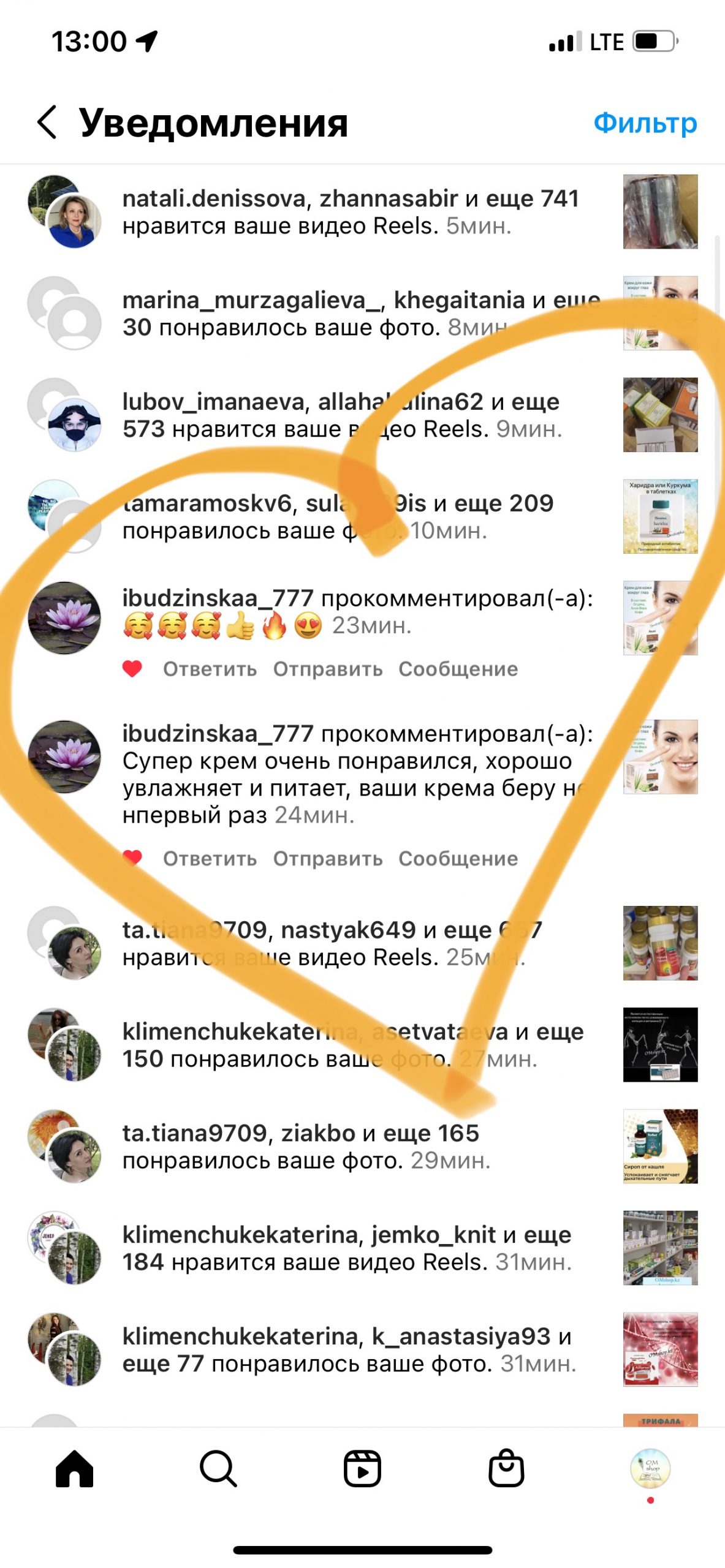Image resolution: width=725 pixels, height=1568 pixels.
Task: Open the Фильтр options
Action: click(x=645, y=123)
